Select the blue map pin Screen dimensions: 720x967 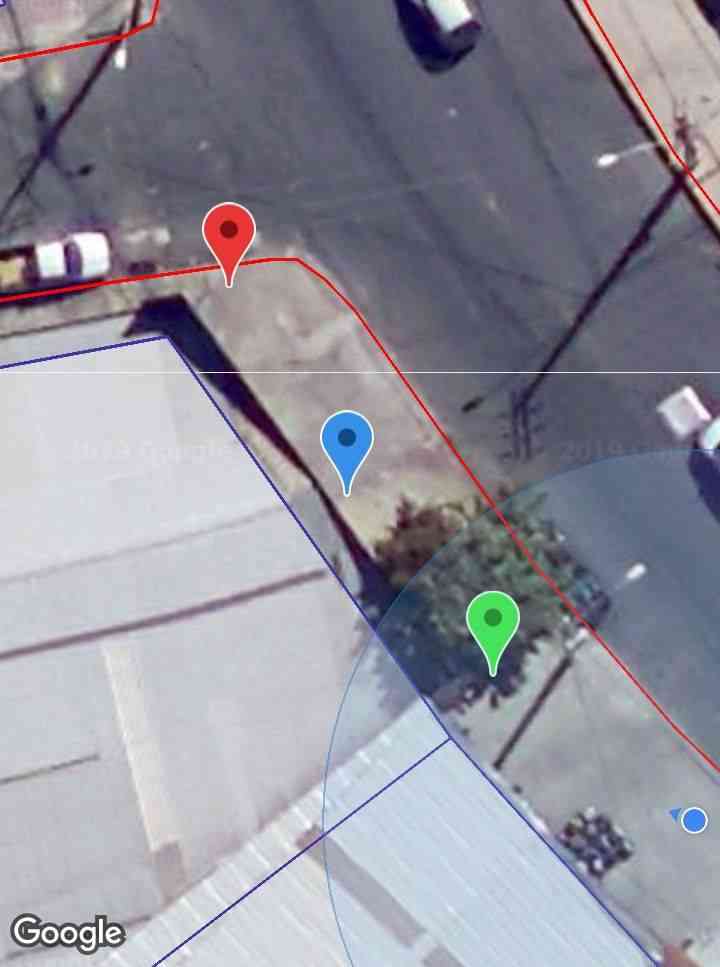pyautogui.click(x=347, y=443)
